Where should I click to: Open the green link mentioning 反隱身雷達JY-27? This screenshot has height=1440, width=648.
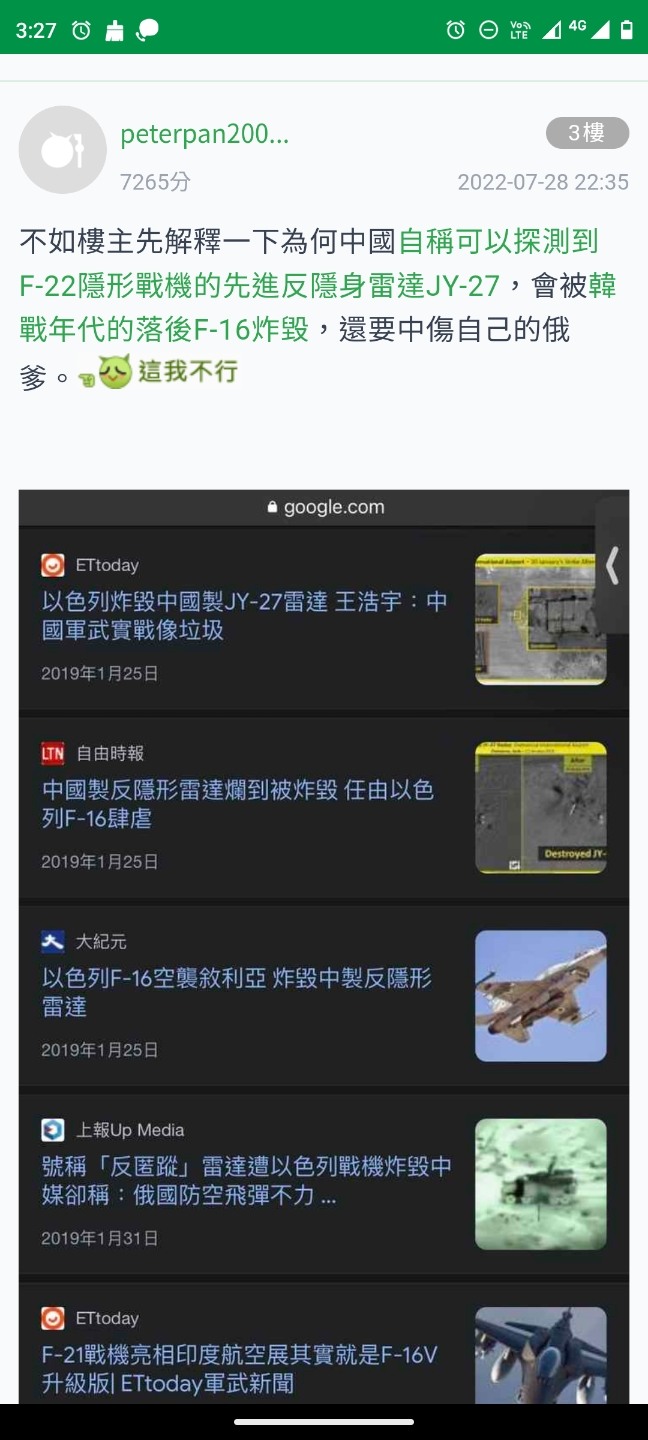click(258, 286)
